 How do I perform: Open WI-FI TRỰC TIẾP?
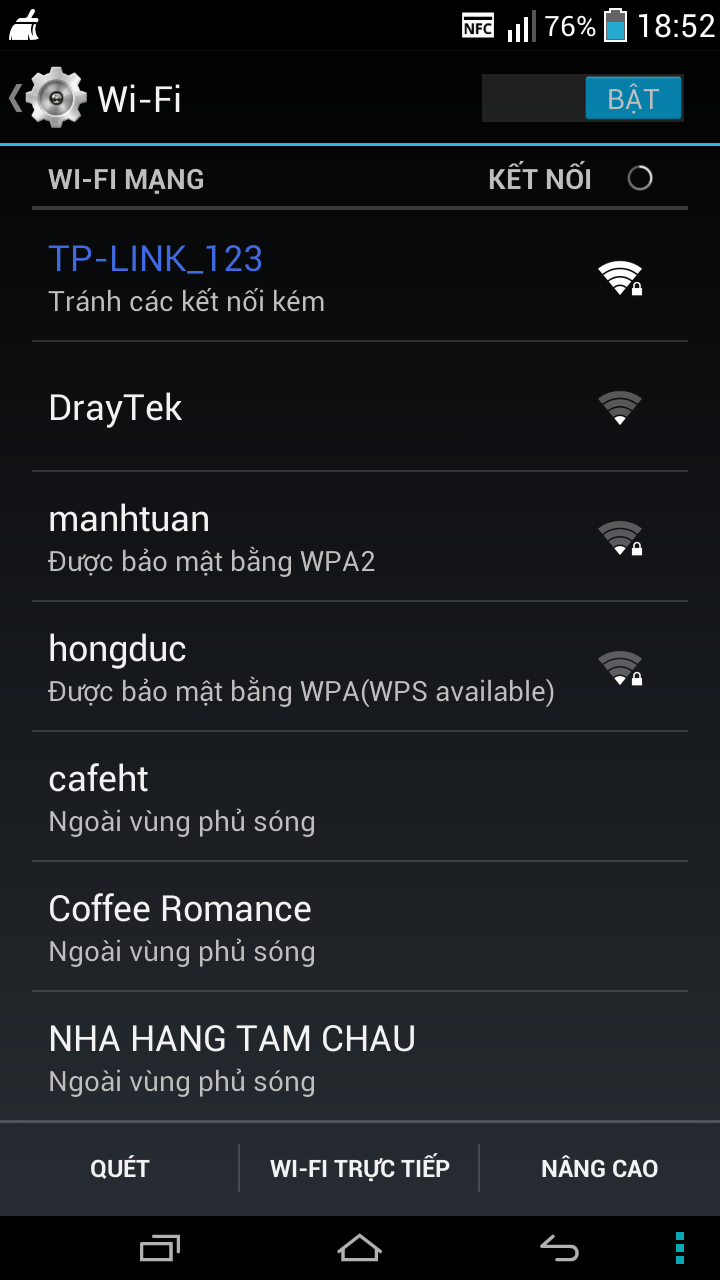coord(360,1168)
